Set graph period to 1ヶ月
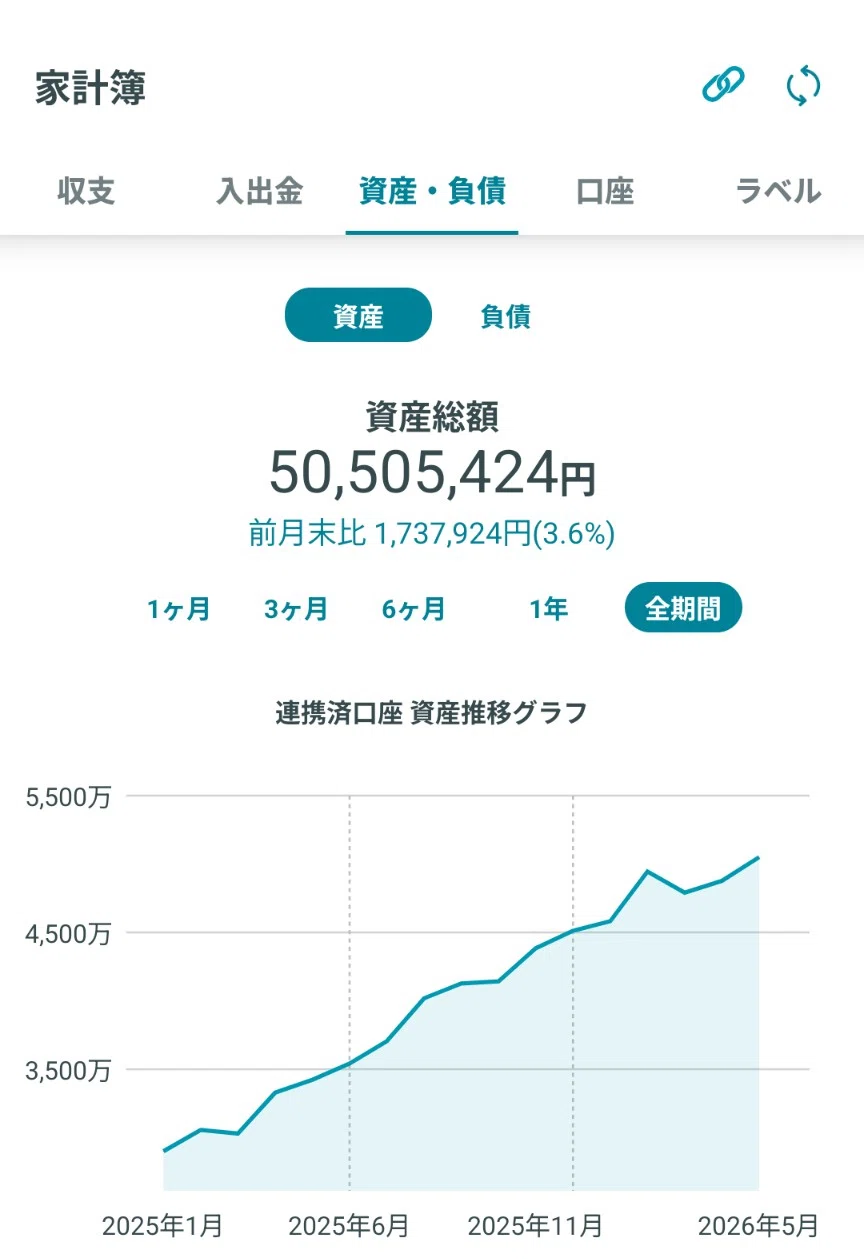The width and height of the screenshot is (864, 1259). click(179, 608)
